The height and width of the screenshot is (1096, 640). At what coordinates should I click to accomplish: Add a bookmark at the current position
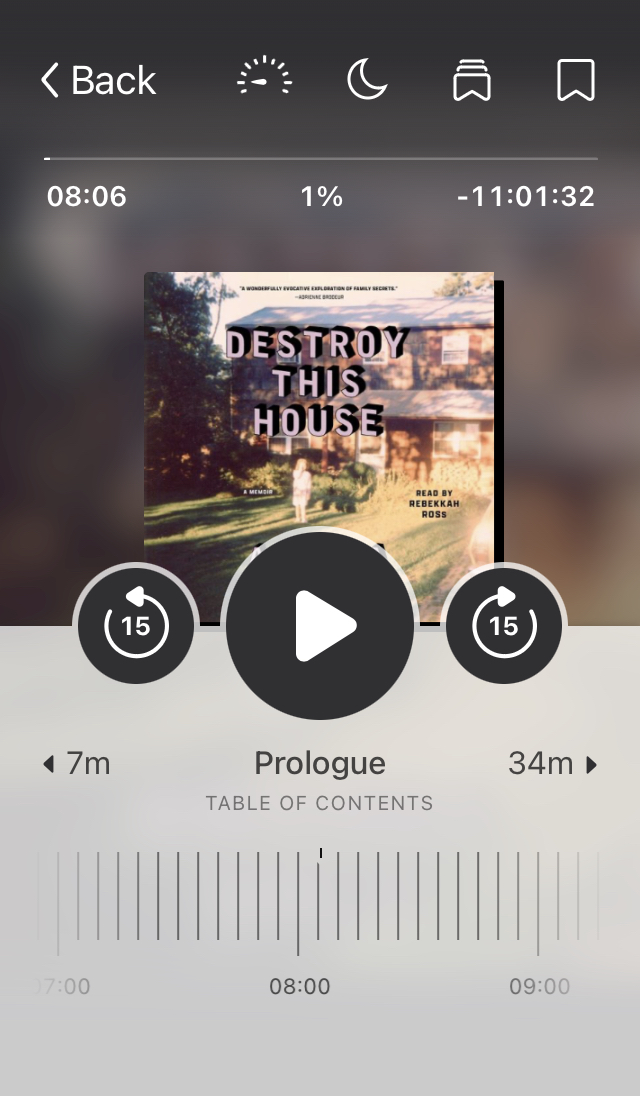tap(575, 80)
